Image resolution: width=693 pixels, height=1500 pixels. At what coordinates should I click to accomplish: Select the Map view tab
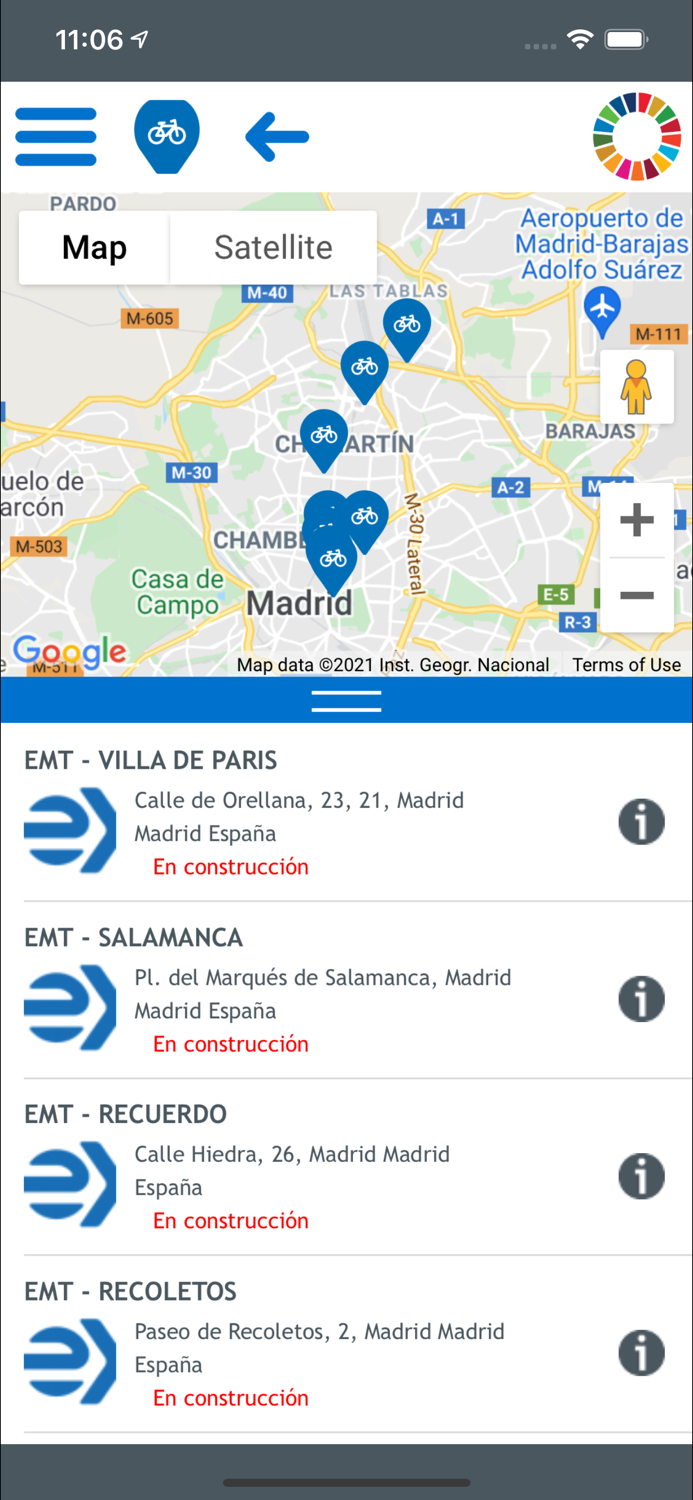(x=94, y=247)
